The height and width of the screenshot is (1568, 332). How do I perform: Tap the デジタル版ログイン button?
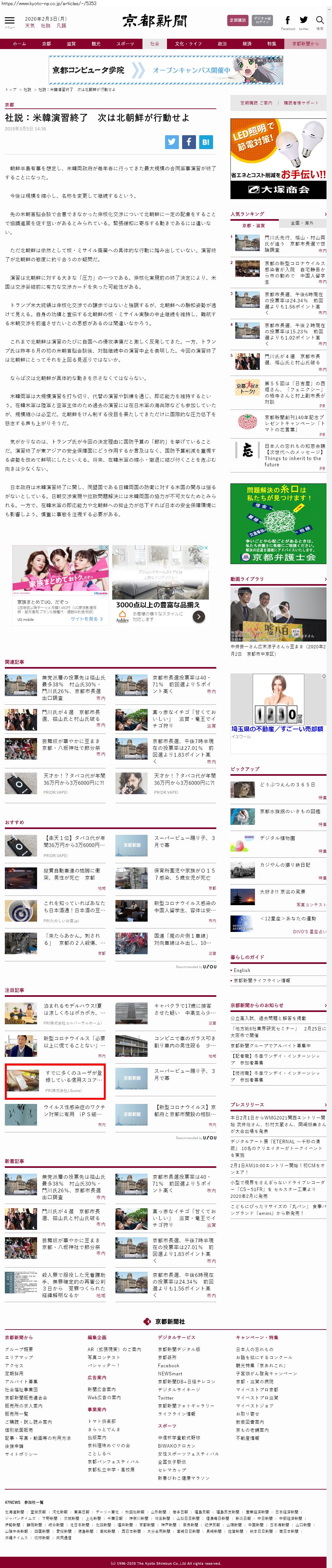click(x=262, y=21)
